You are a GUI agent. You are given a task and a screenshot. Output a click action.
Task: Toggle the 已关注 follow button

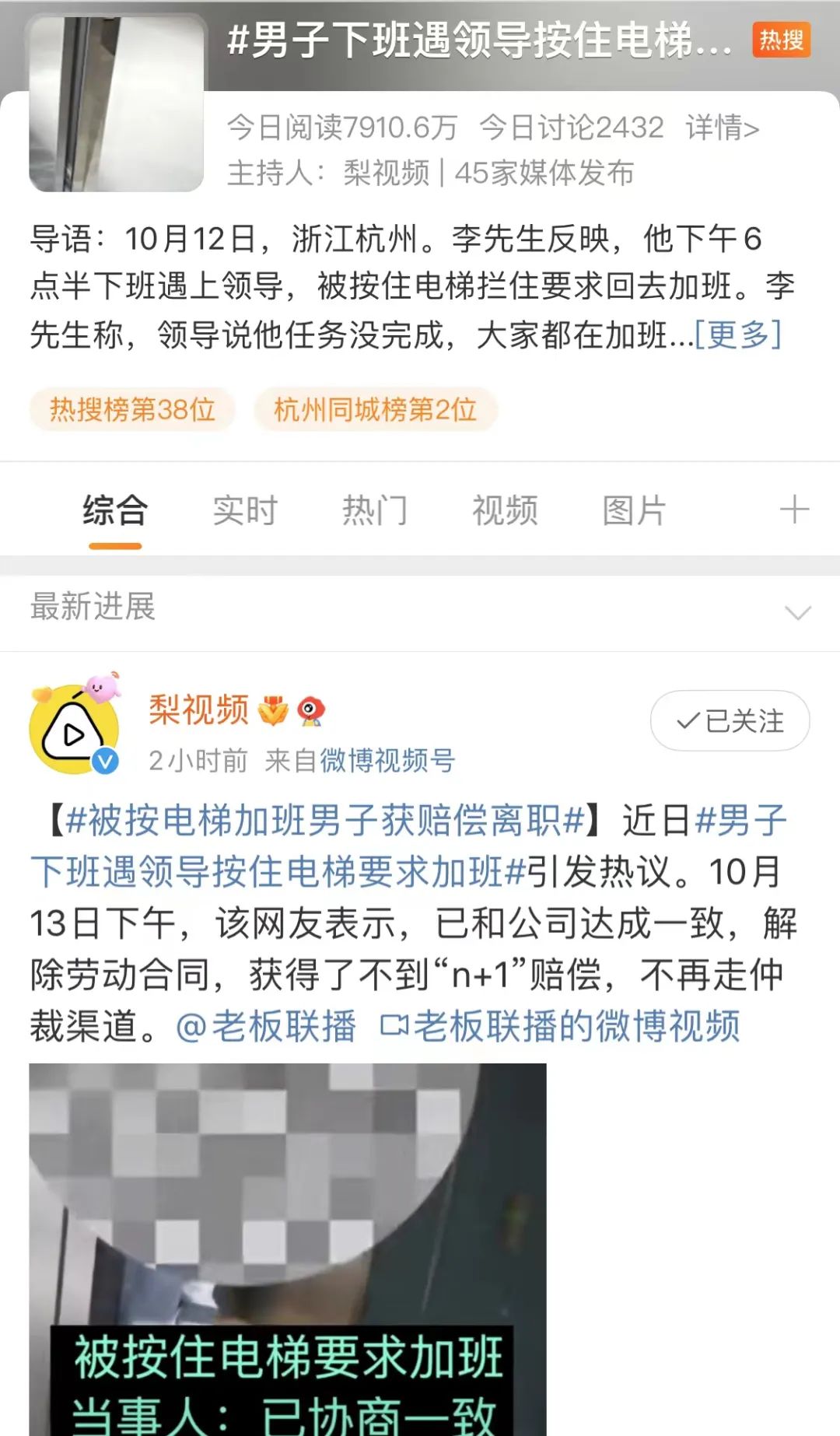(x=730, y=721)
